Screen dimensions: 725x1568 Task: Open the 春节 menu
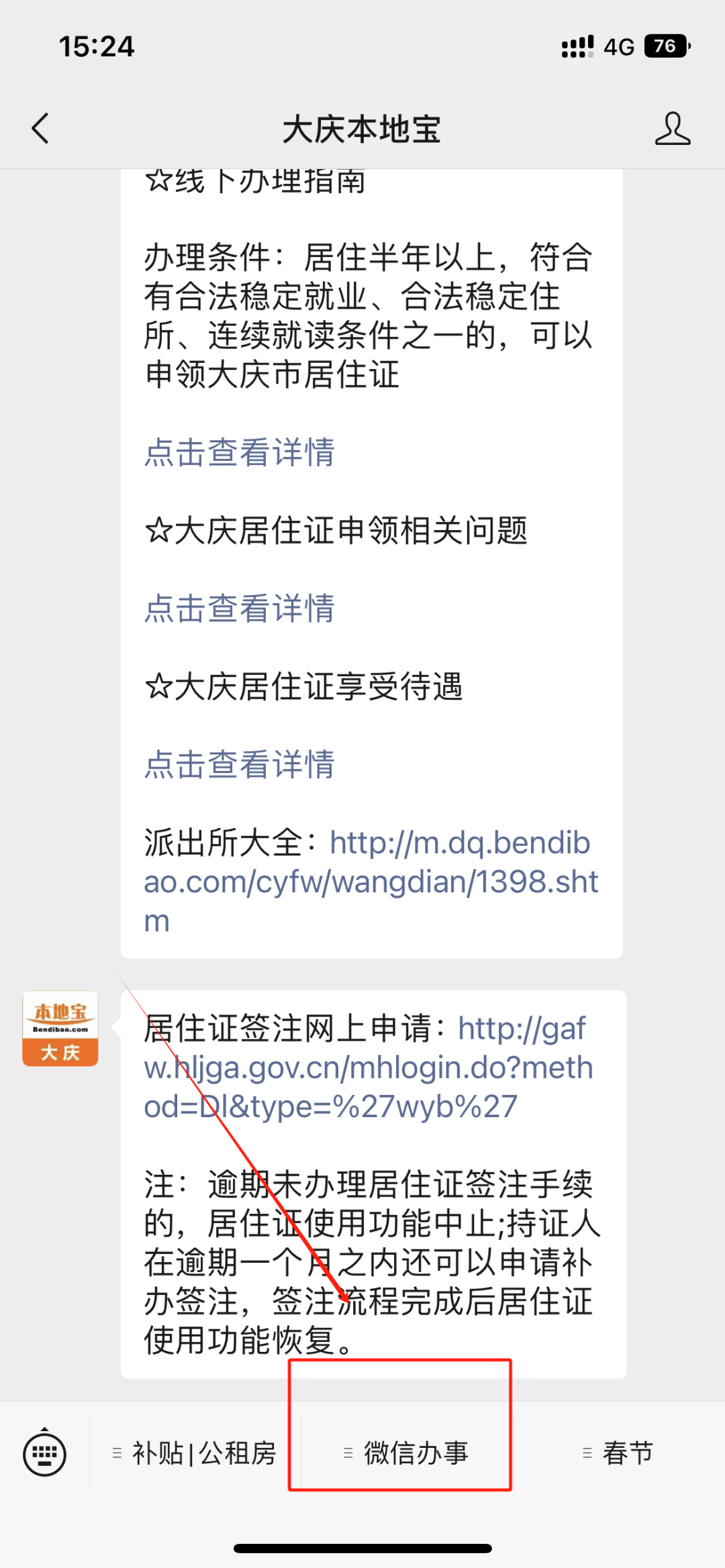pos(618,1453)
